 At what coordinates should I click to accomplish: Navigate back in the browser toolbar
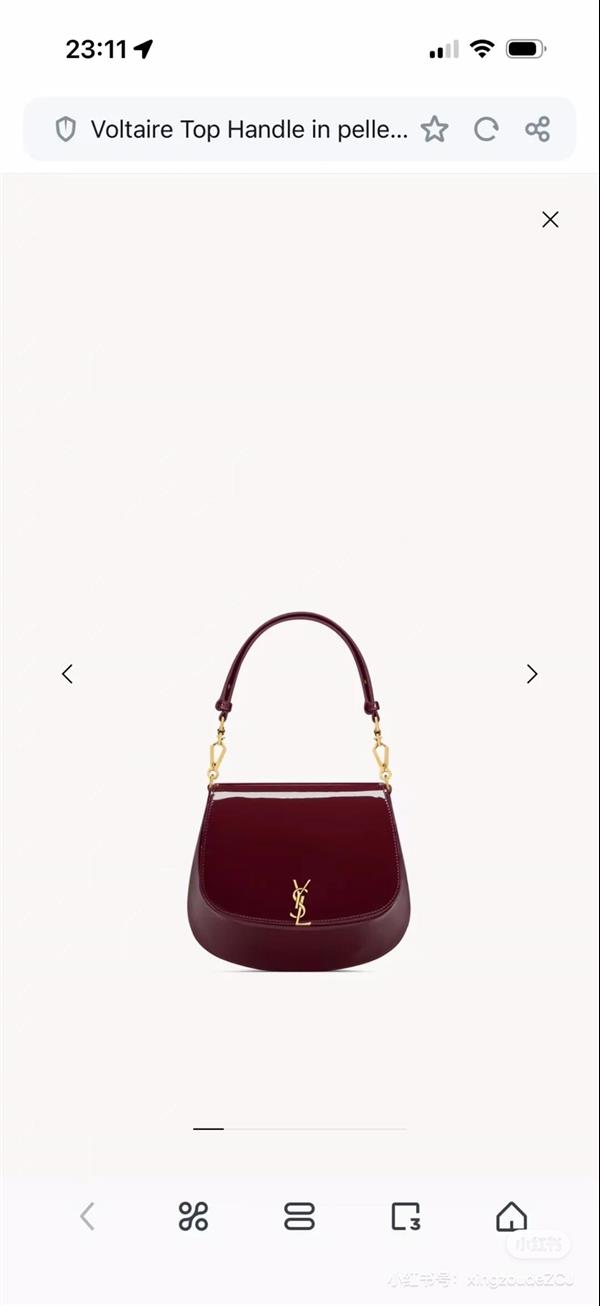pos(87,1216)
